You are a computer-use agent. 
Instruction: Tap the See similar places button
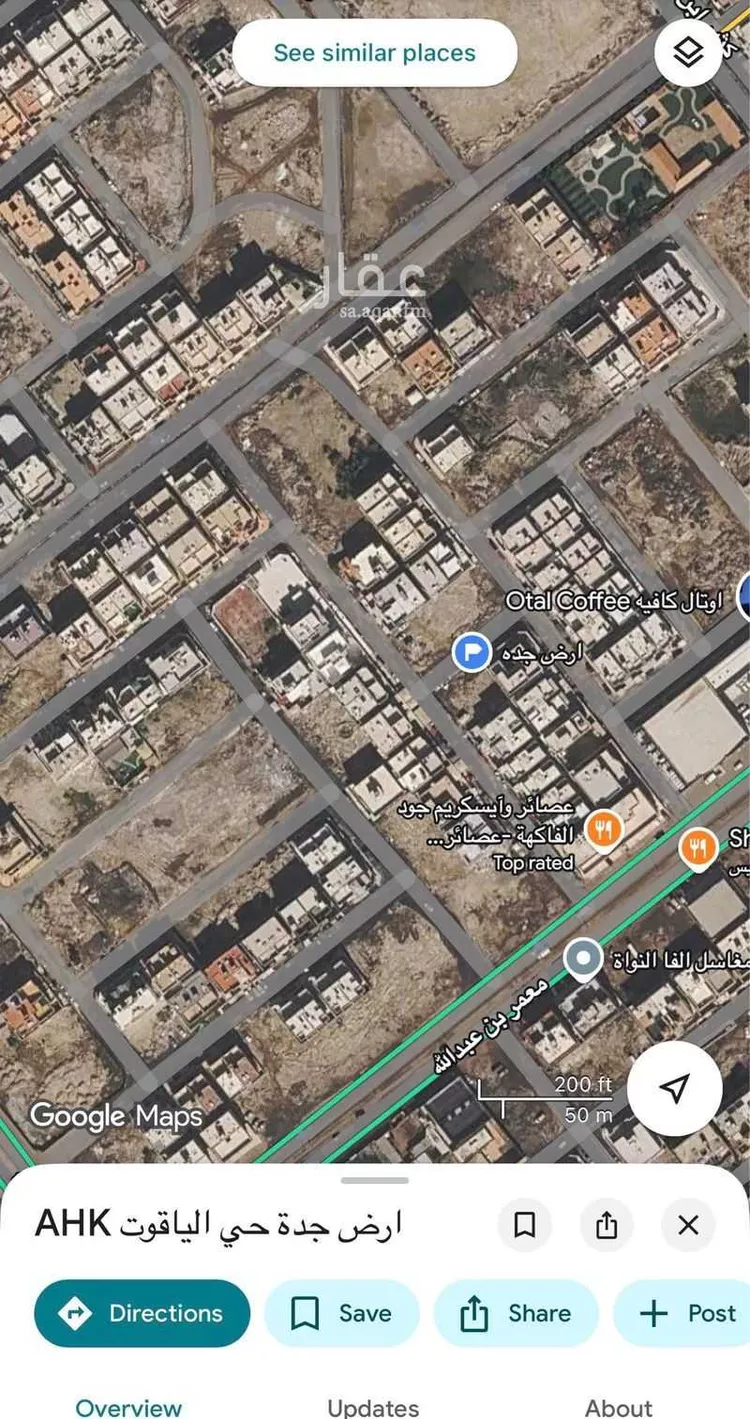point(374,54)
